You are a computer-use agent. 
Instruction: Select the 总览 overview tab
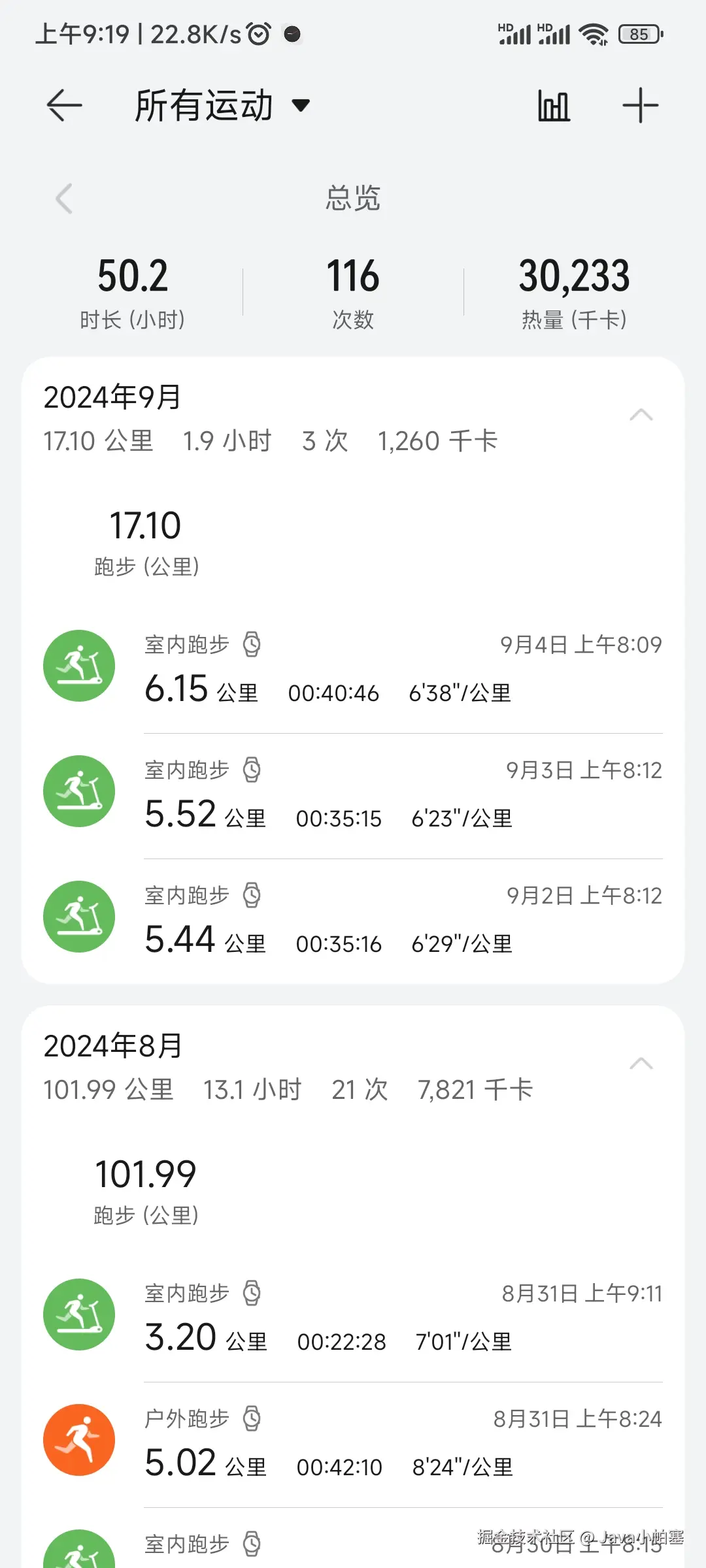(x=352, y=199)
